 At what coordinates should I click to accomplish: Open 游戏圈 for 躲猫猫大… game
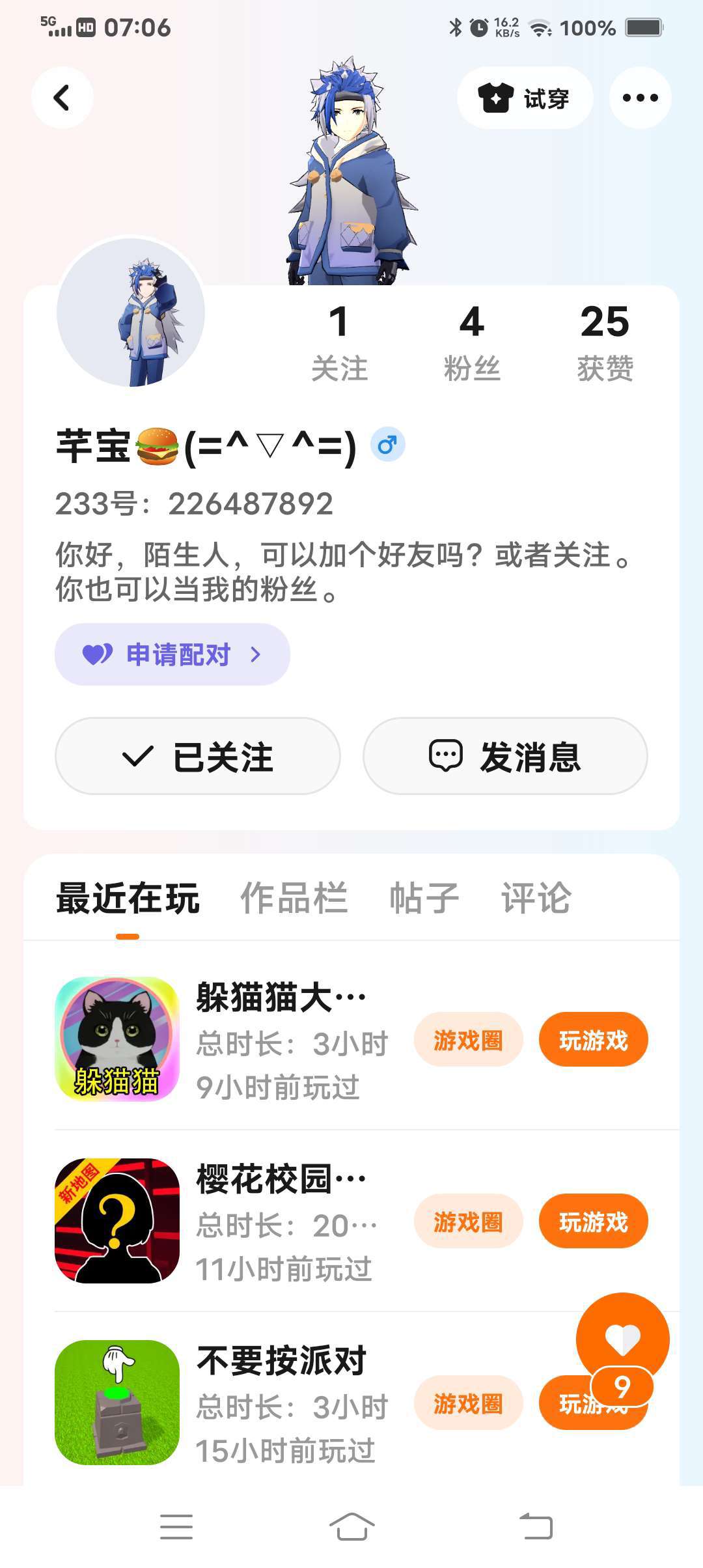click(468, 1040)
